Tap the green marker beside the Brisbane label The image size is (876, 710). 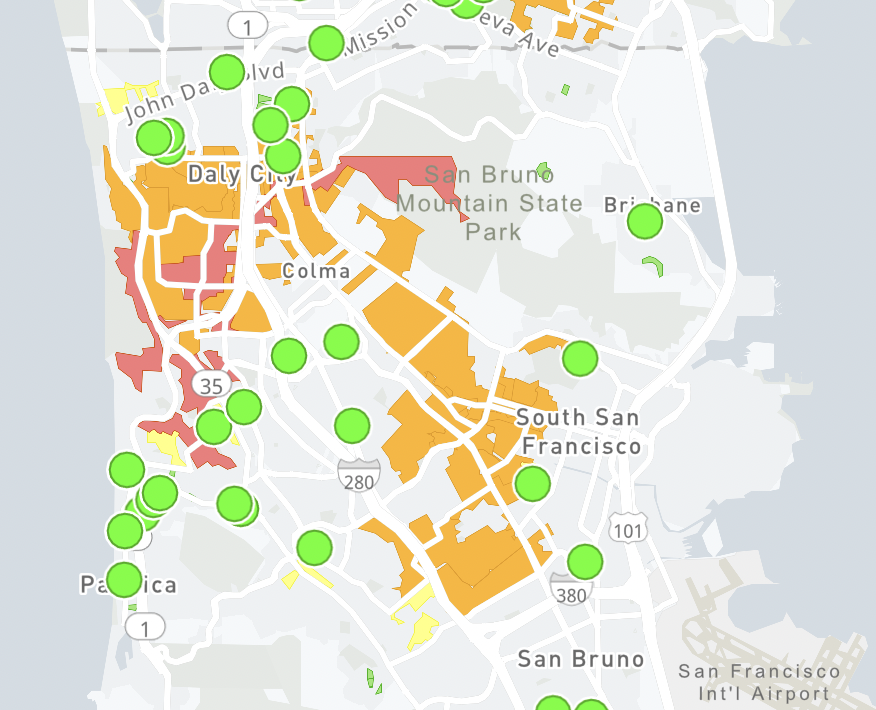[x=645, y=220]
